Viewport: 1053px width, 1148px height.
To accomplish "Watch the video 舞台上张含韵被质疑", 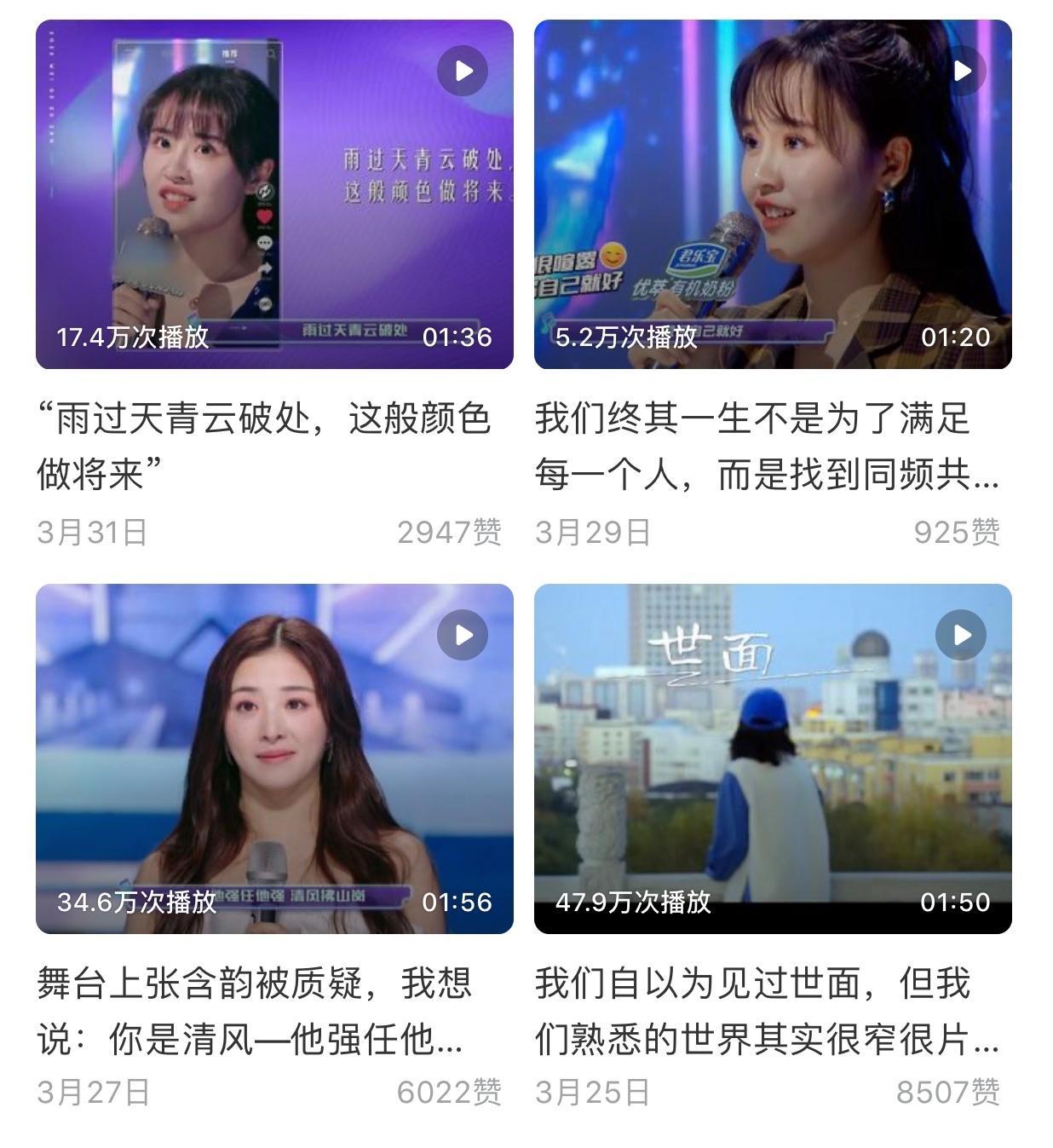I will click(x=274, y=759).
